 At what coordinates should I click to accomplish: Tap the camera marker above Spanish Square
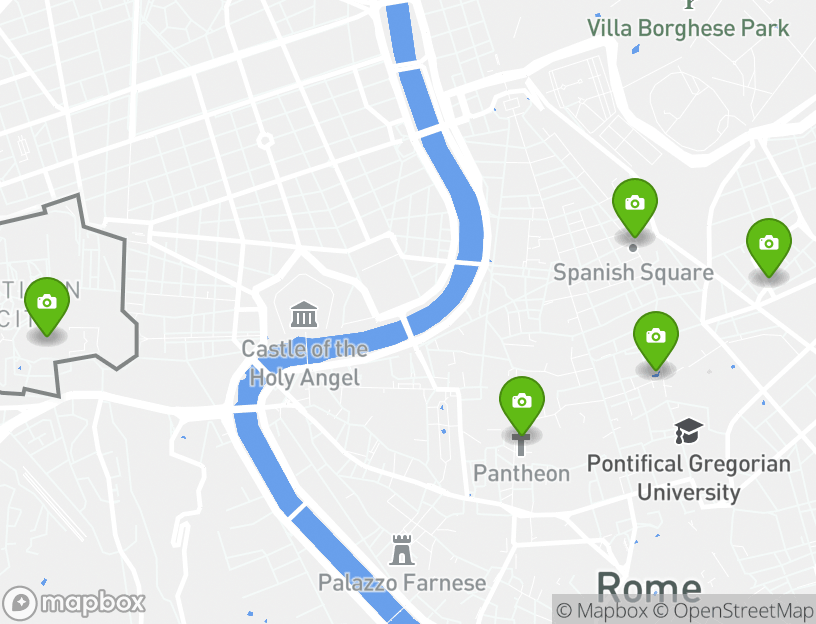(634, 205)
